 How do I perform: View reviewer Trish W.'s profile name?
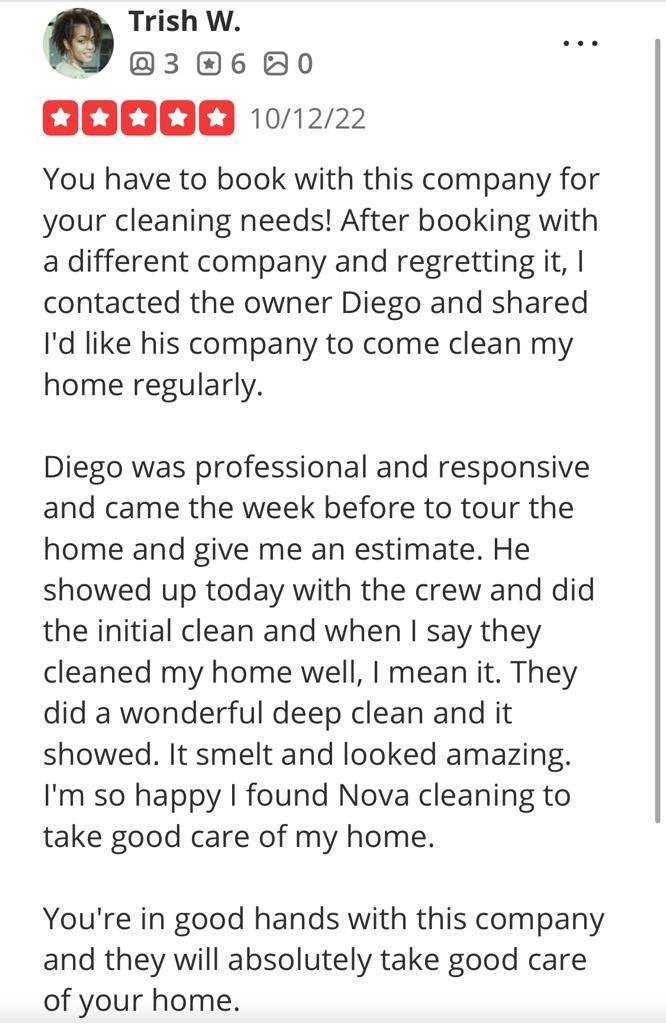pos(184,21)
